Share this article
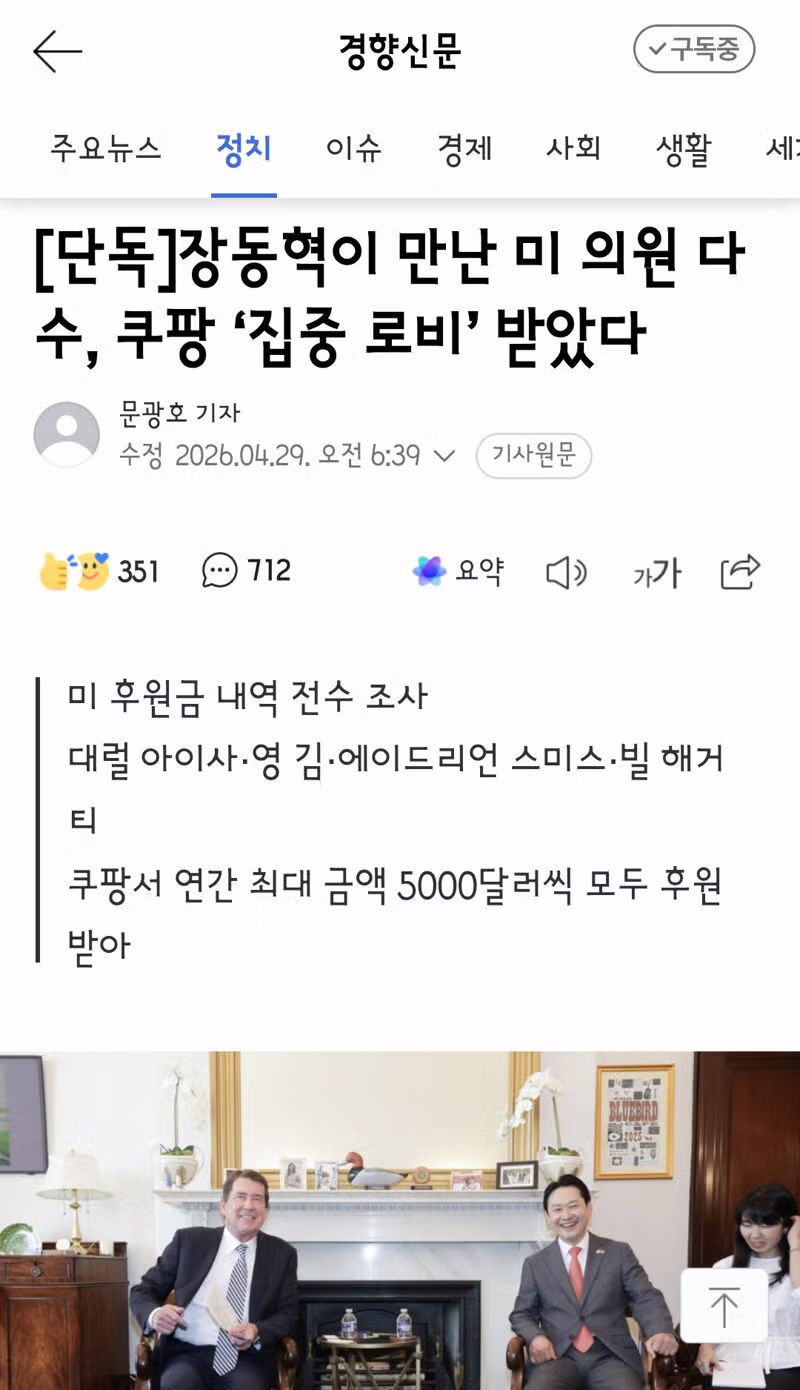800x1390 pixels. point(740,571)
